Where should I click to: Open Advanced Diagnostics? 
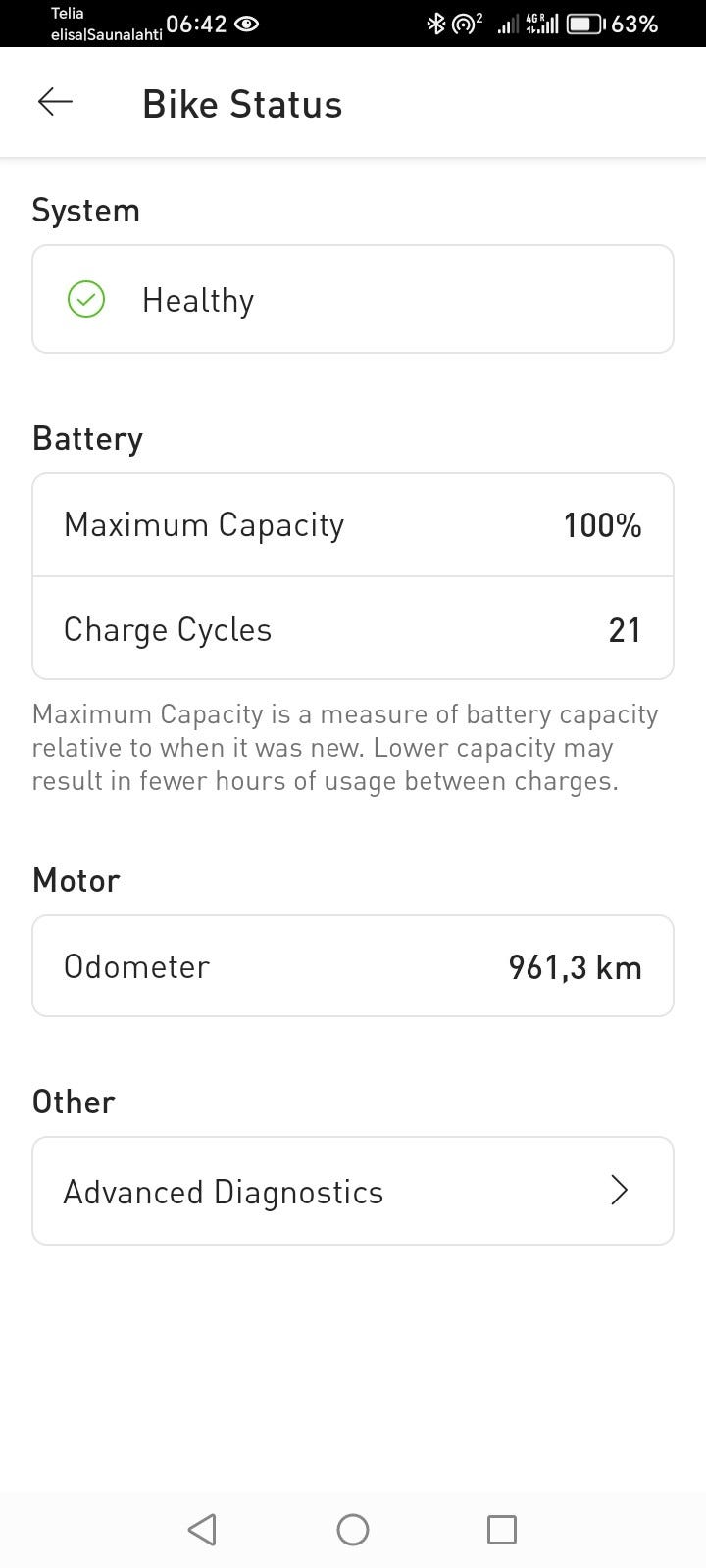coord(352,1191)
